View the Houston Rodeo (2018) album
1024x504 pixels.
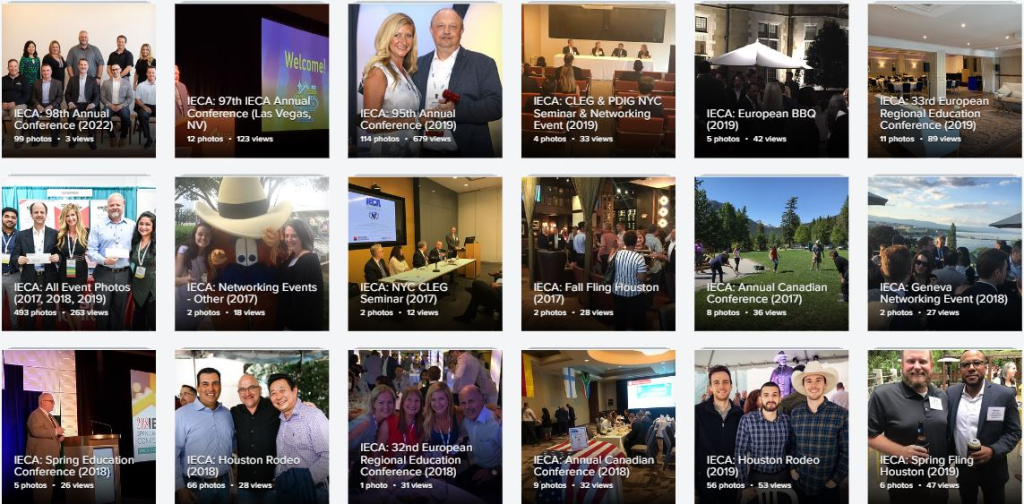[251, 426]
